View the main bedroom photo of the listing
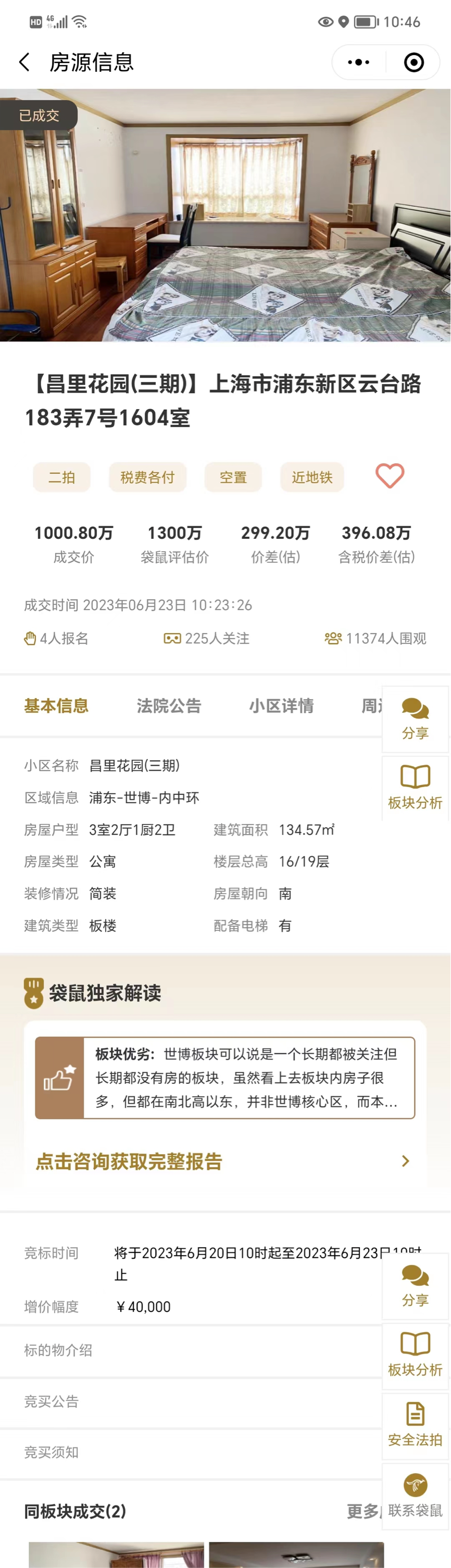451x1568 pixels. click(x=225, y=216)
